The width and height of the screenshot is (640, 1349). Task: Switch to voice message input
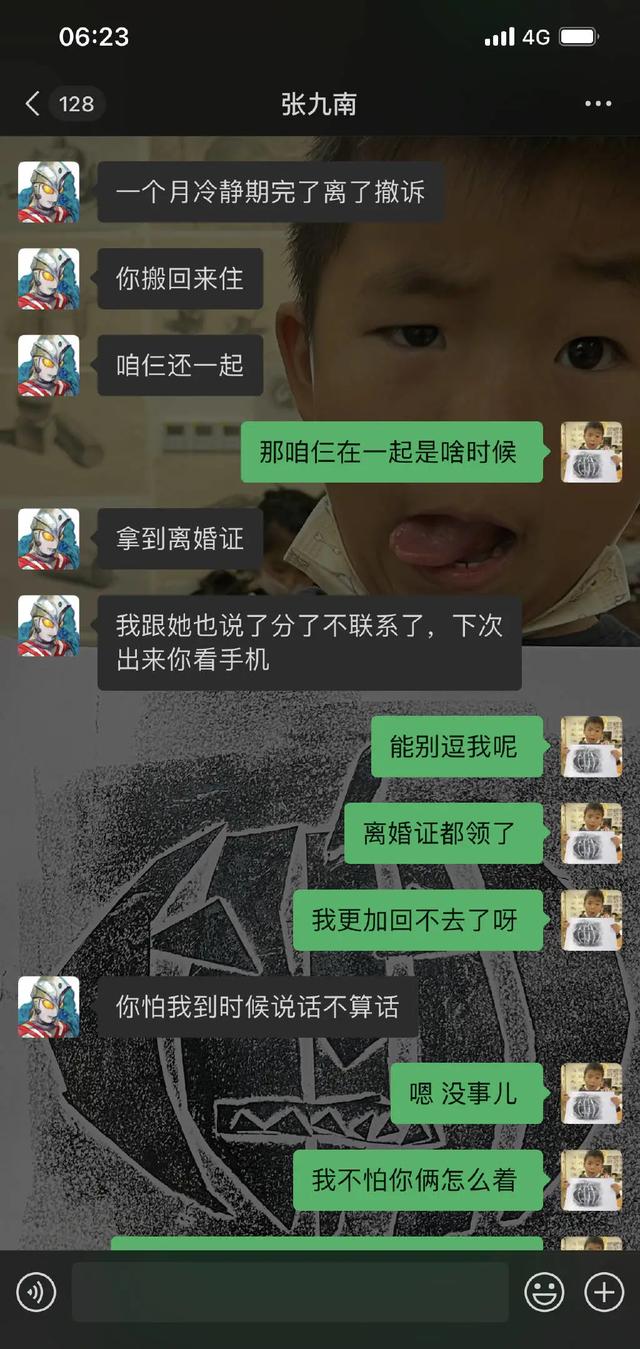[37, 1293]
